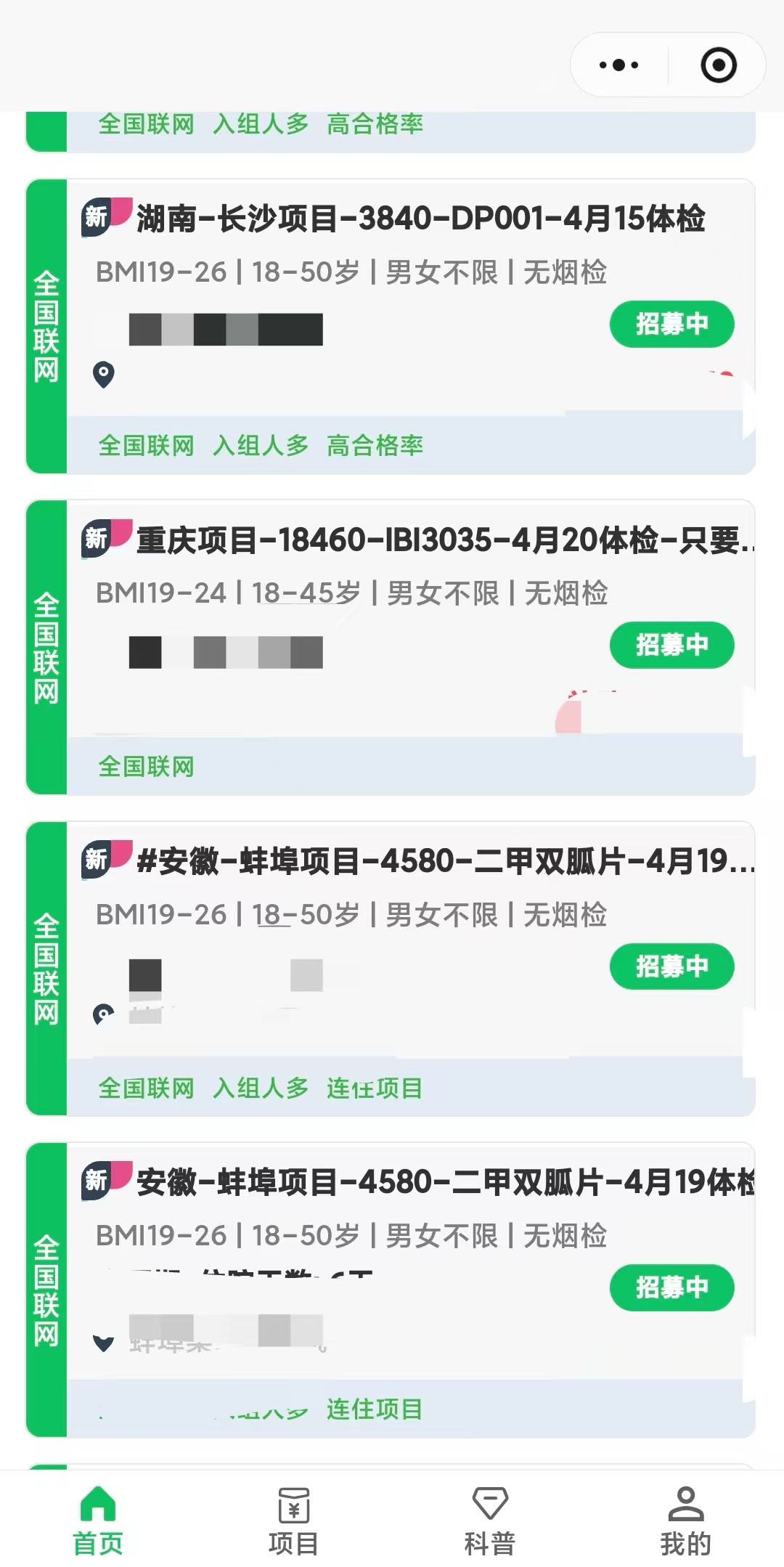Tap the location pin on 湖南-长沙 card
784x1567 pixels.
[104, 375]
